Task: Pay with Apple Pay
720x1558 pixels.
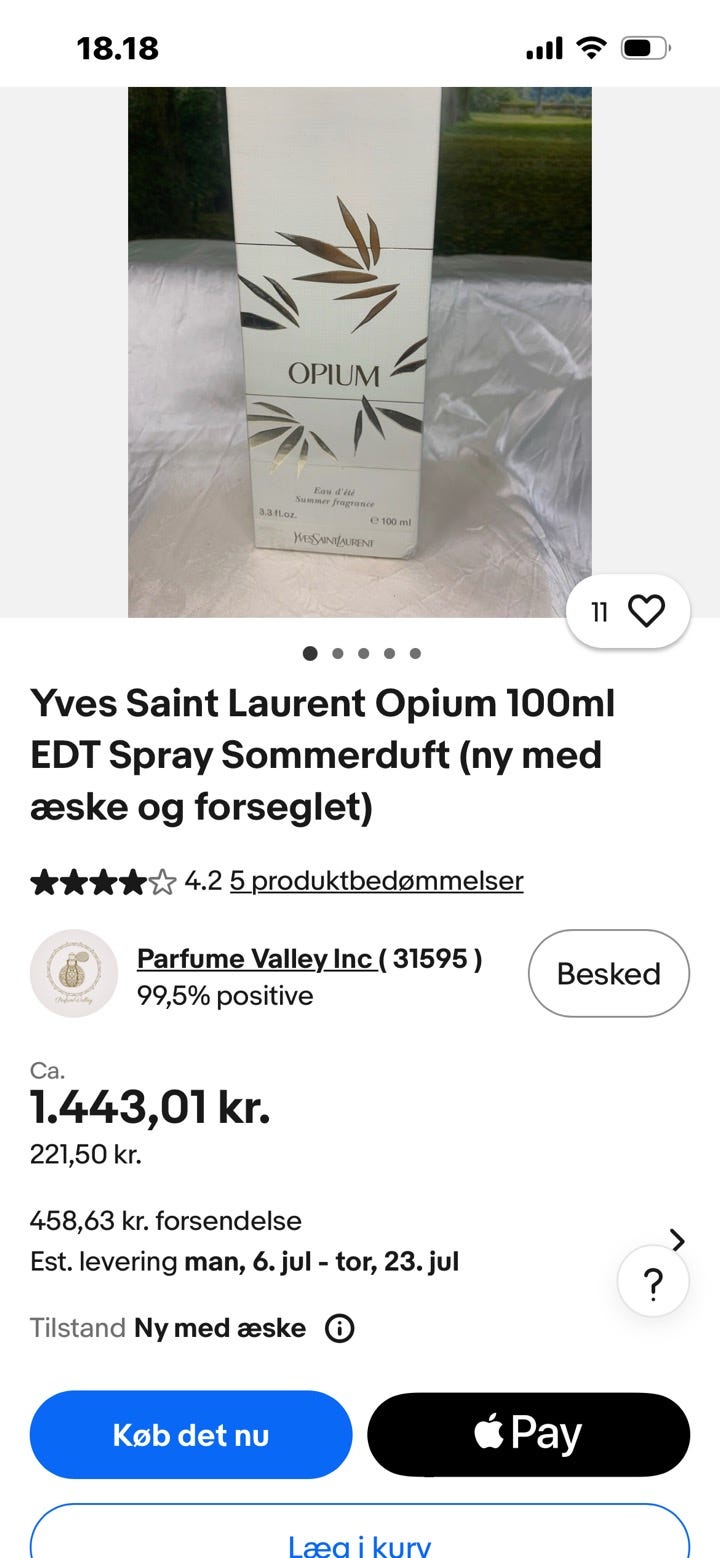Action: click(x=528, y=1435)
